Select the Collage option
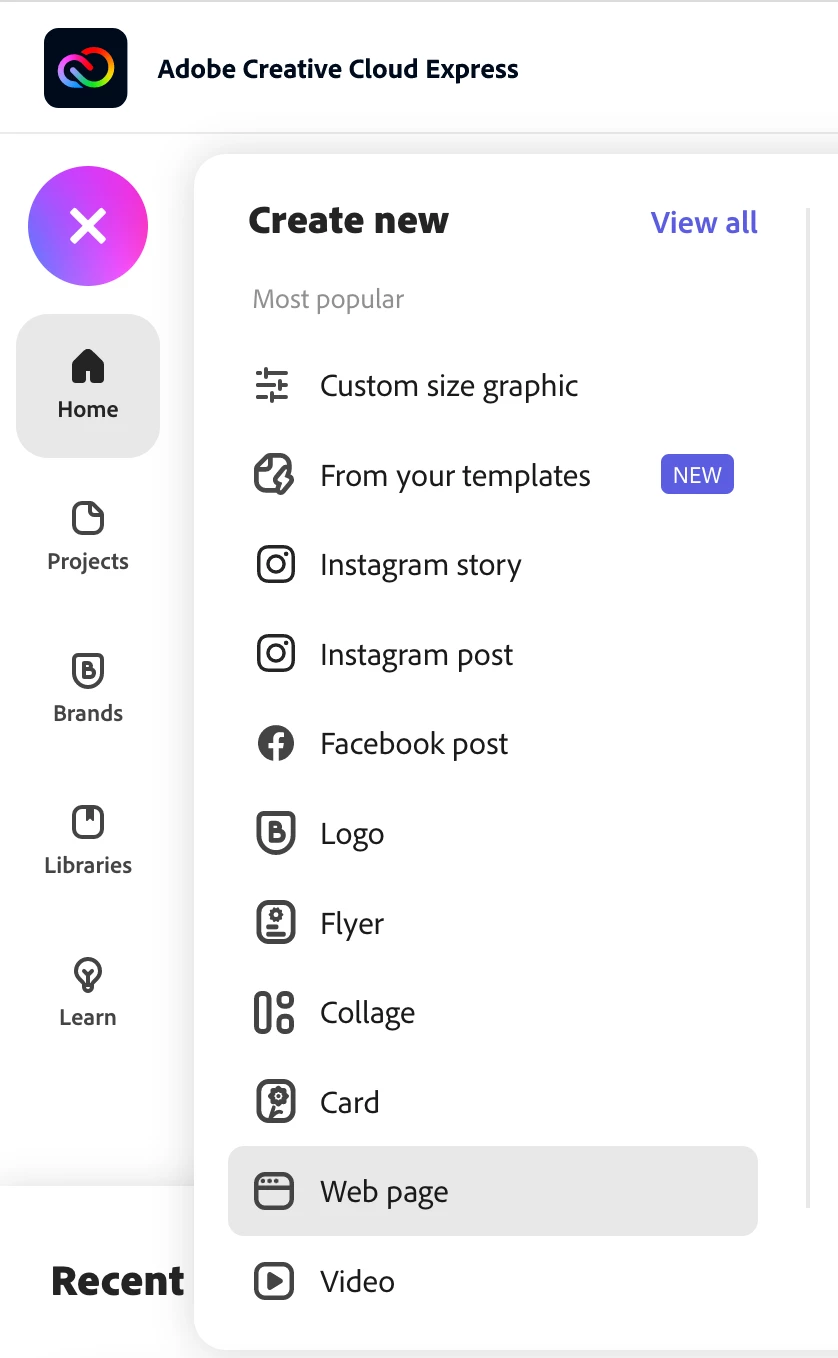The width and height of the screenshot is (838, 1358). point(367,1013)
